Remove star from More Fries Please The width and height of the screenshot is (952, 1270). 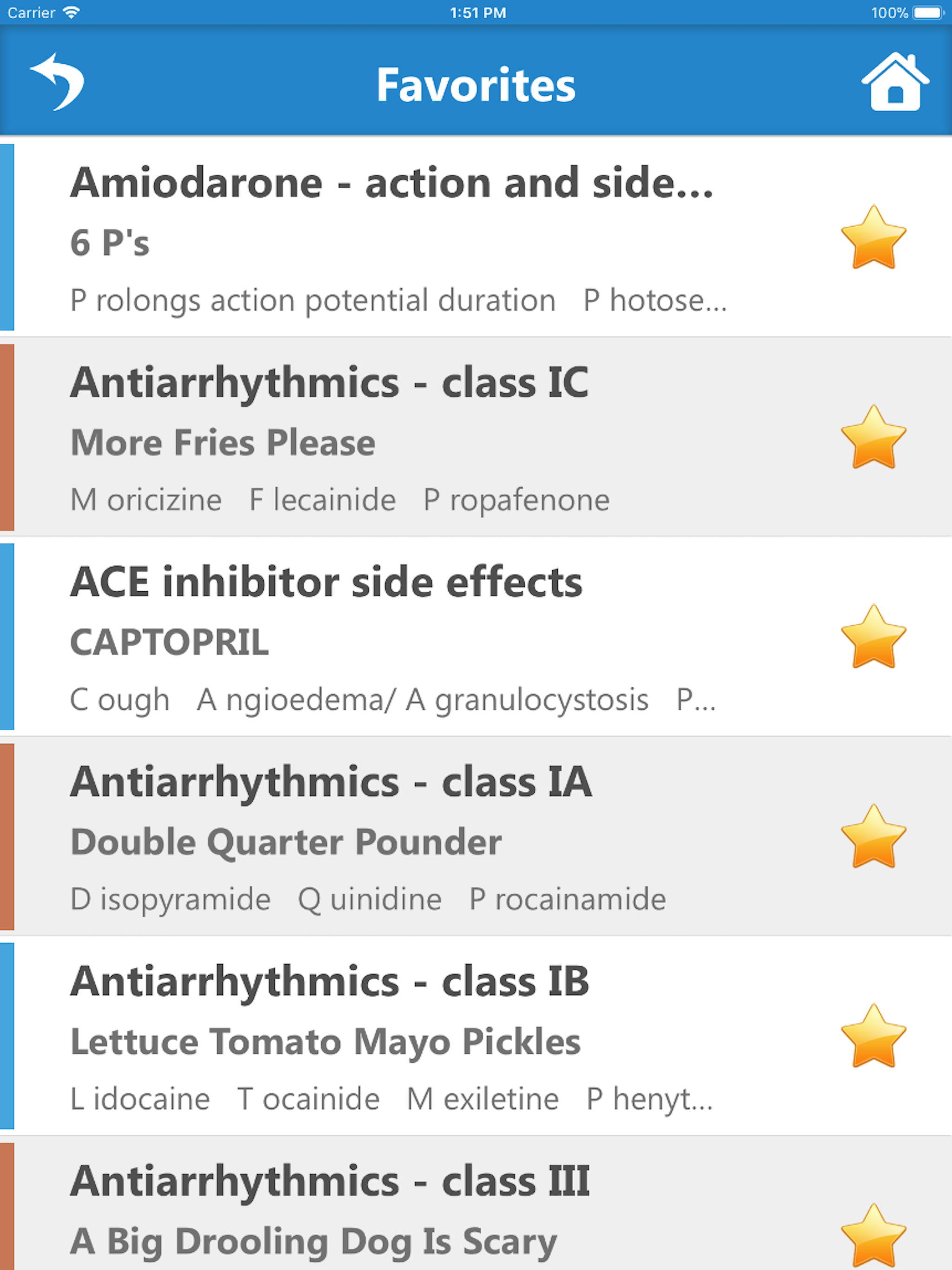point(873,437)
